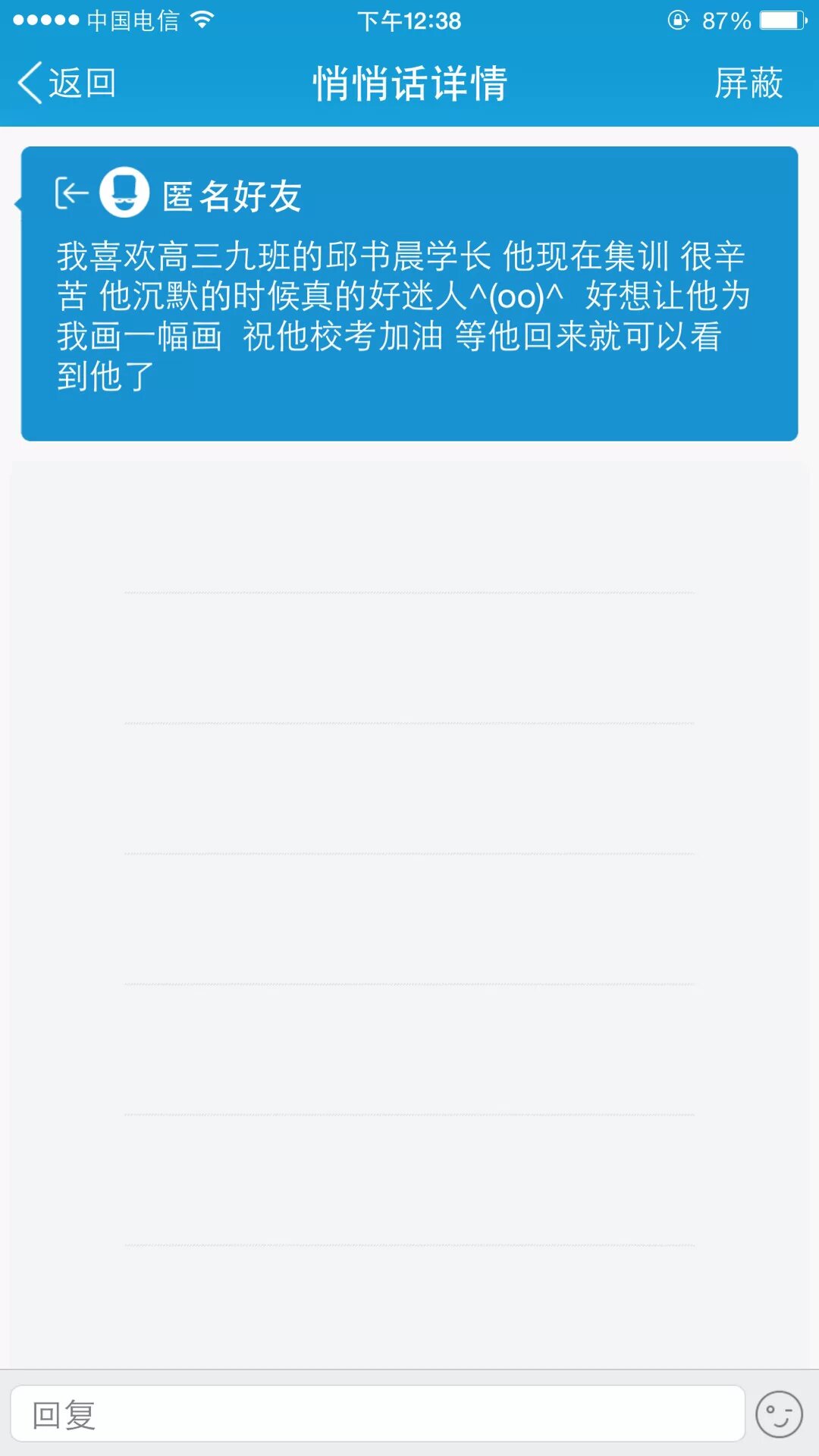Tap 屏蔽 to block this whisper
This screenshot has width=819, height=1456.
(748, 83)
